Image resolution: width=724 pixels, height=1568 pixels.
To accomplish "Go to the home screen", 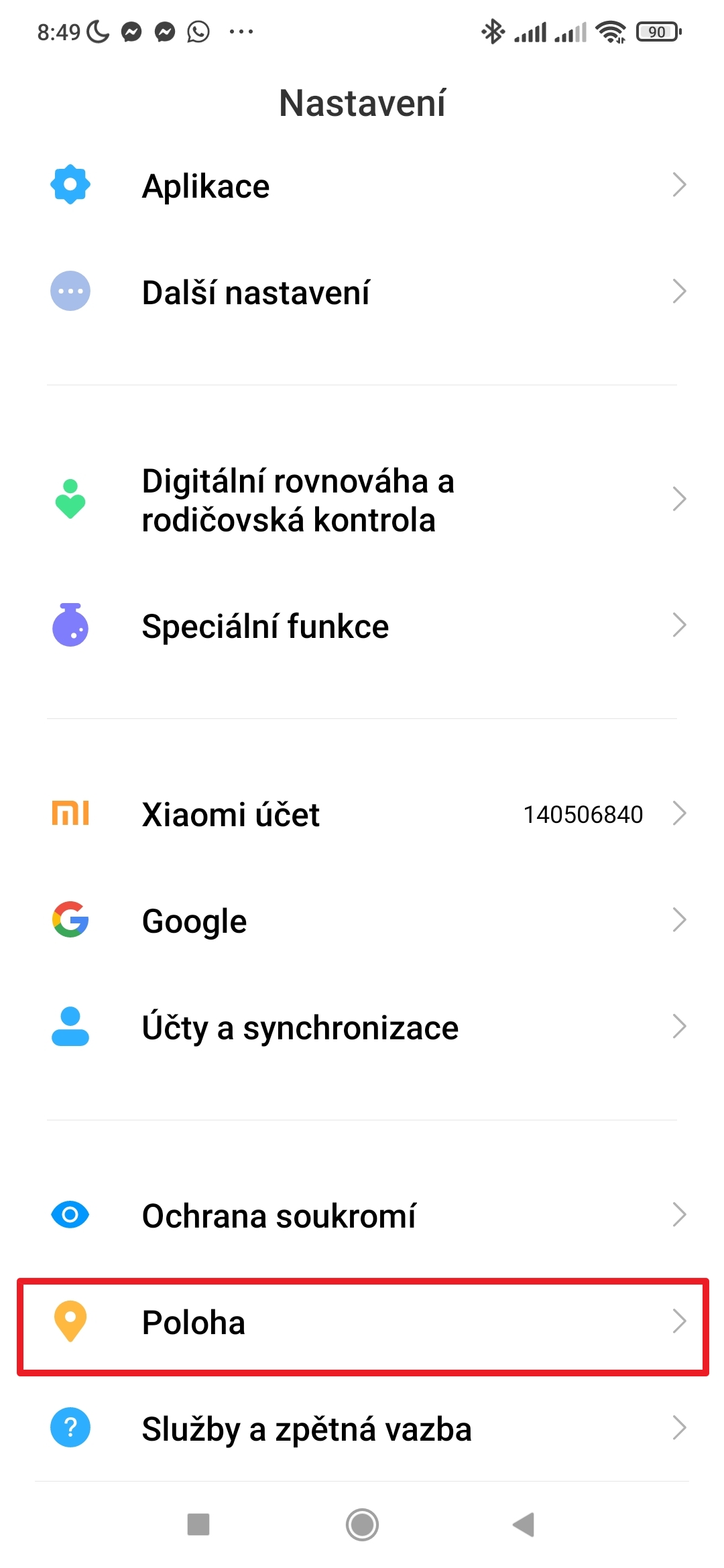I will 362,1524.
